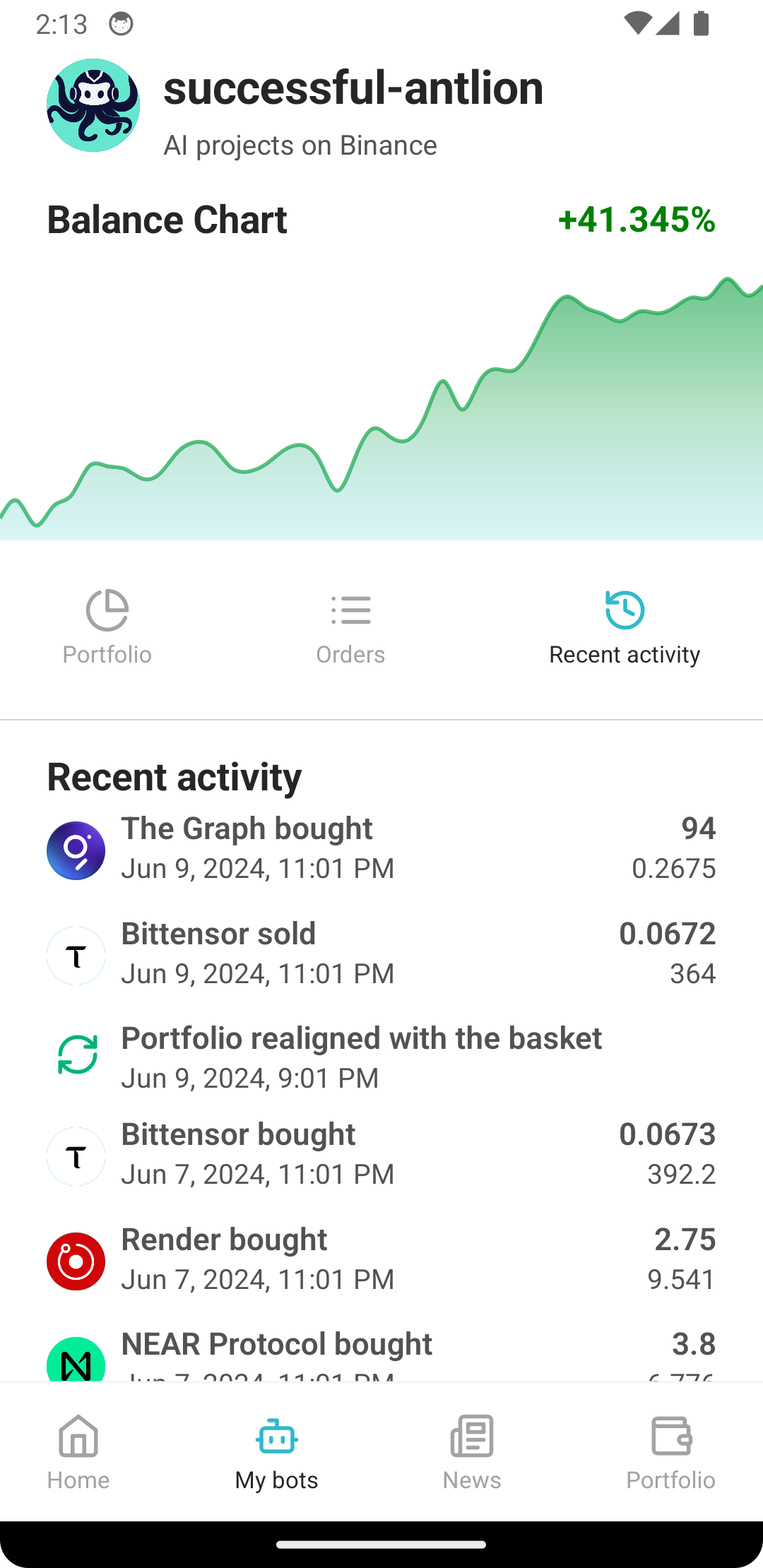Viewport: 763px width, 1568px height.
Task: Open the My bots tab
Action: [x=276, y=1452]
